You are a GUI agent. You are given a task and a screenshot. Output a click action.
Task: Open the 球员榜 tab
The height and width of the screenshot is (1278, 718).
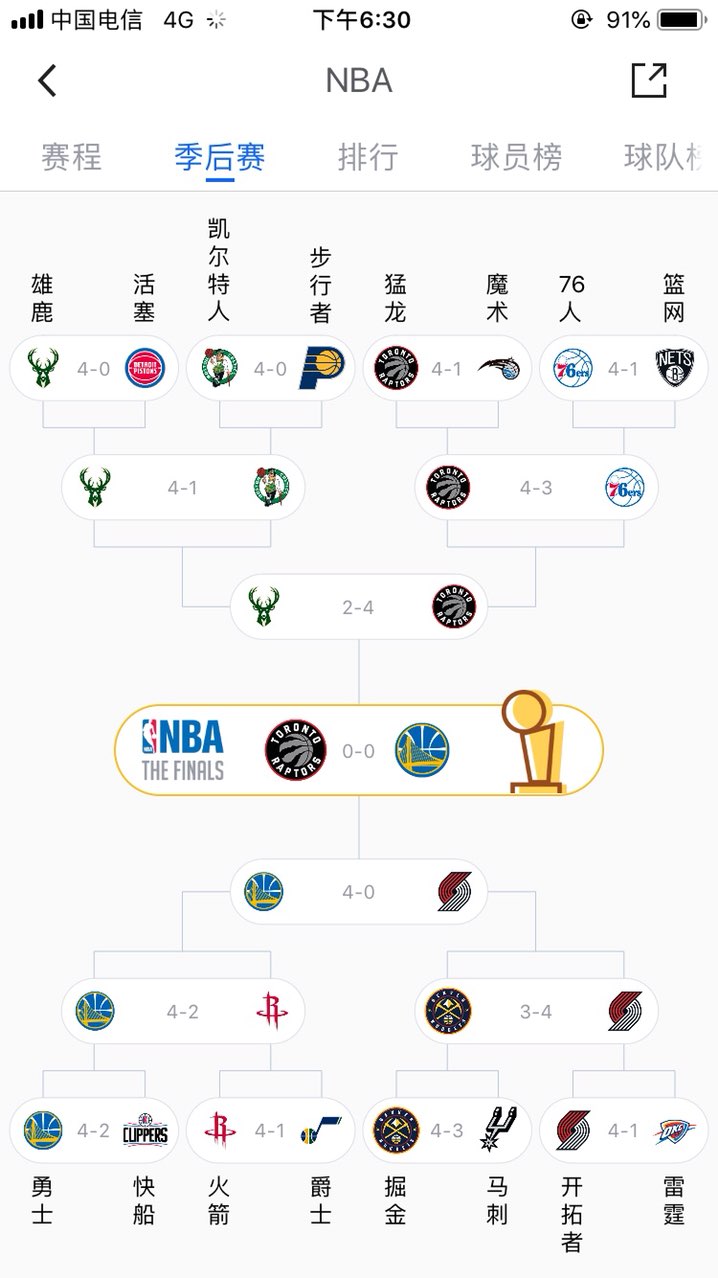pyautogui.click(x=516, y=157)
